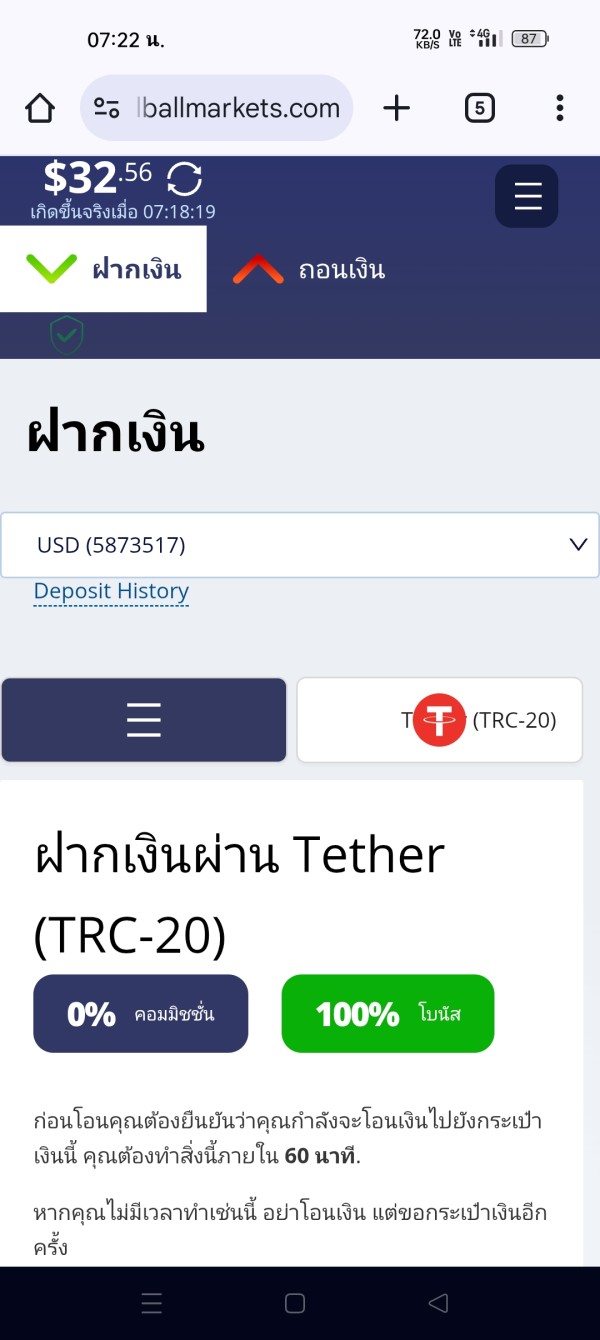Select the Tether (TRC-20) payment method
The height and width of the screenshot is (1340, 600).
pos(440,720)
